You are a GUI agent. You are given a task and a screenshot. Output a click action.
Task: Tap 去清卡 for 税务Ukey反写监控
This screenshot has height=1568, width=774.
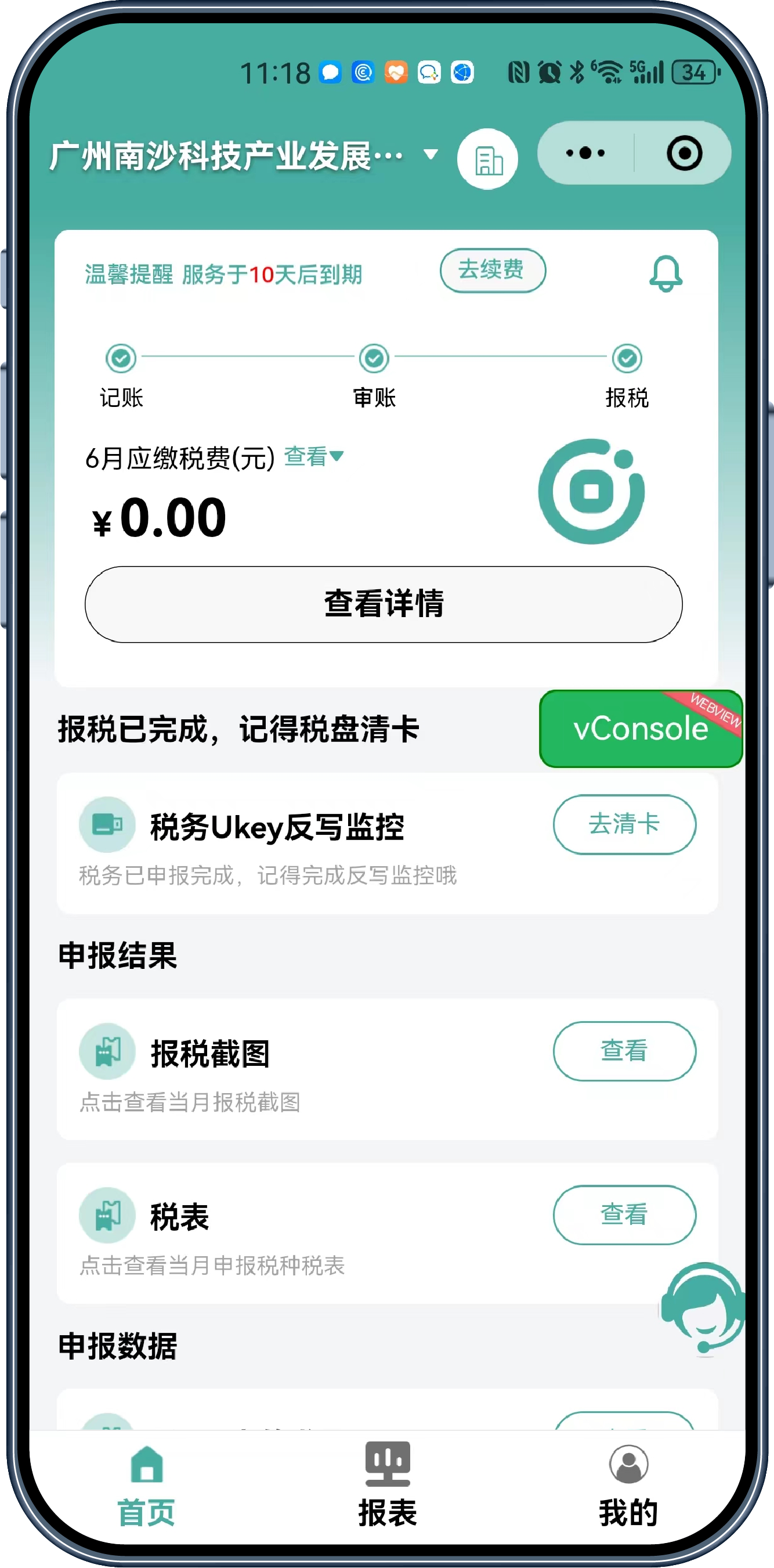click(624, 824)
